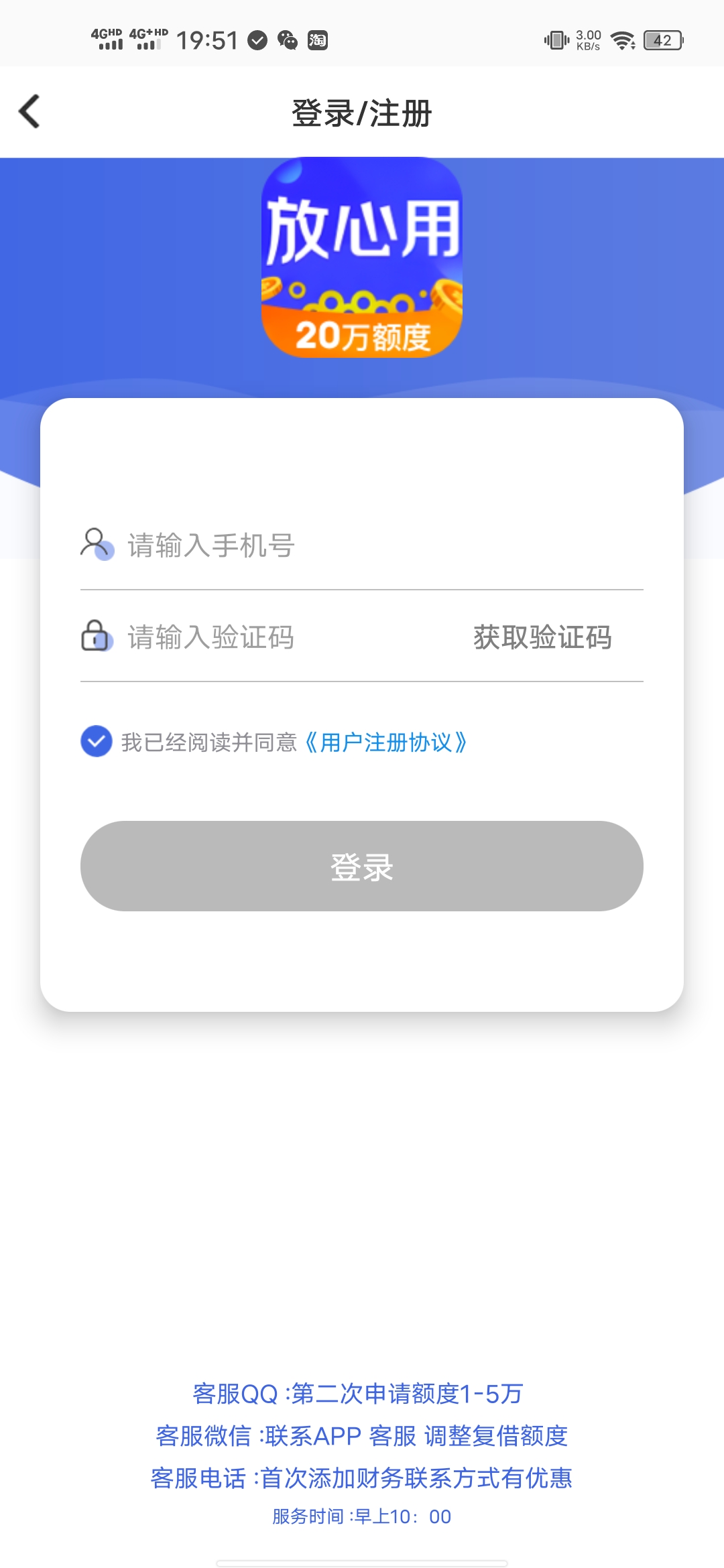
Task: Tap the 登录 button
Action: coord(362,866)
